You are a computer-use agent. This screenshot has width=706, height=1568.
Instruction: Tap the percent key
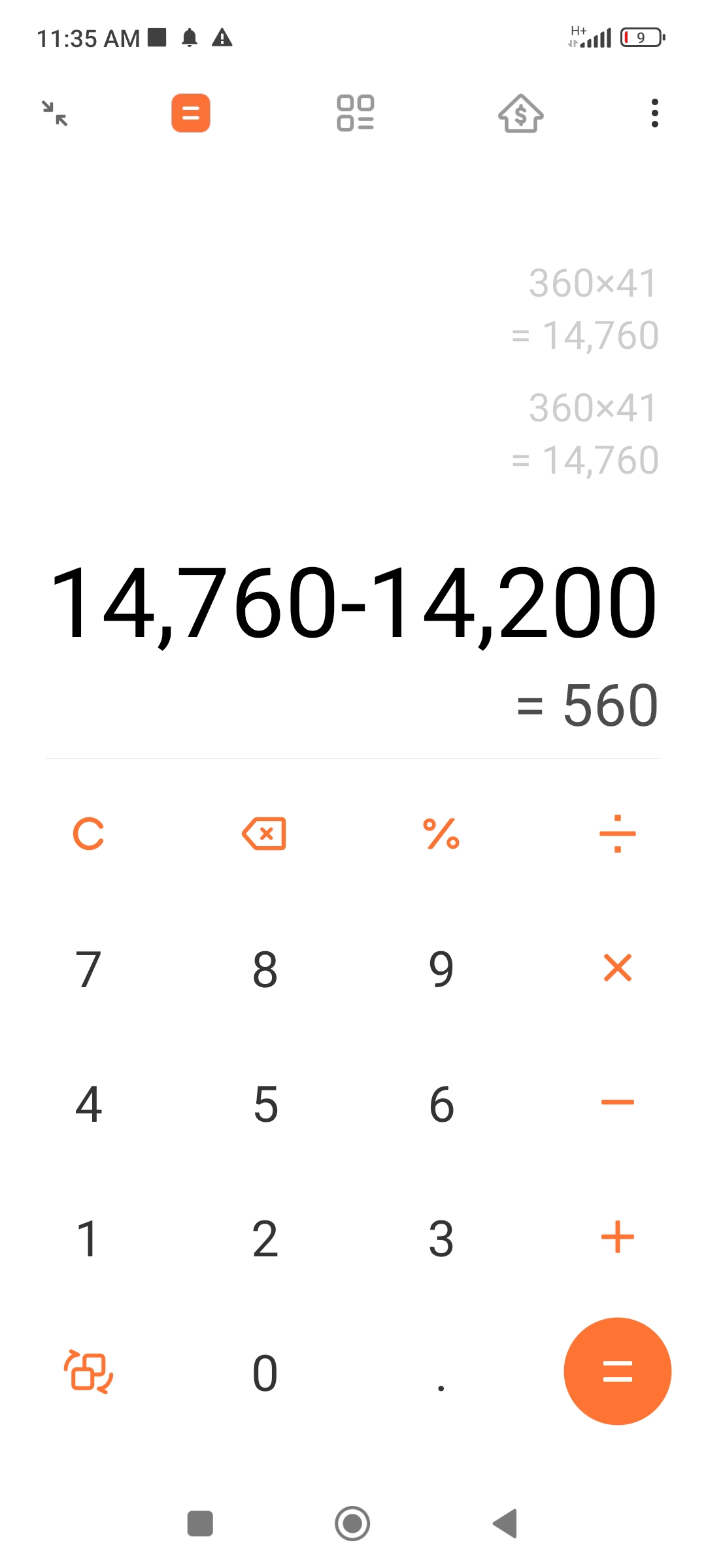click(441, 834)
